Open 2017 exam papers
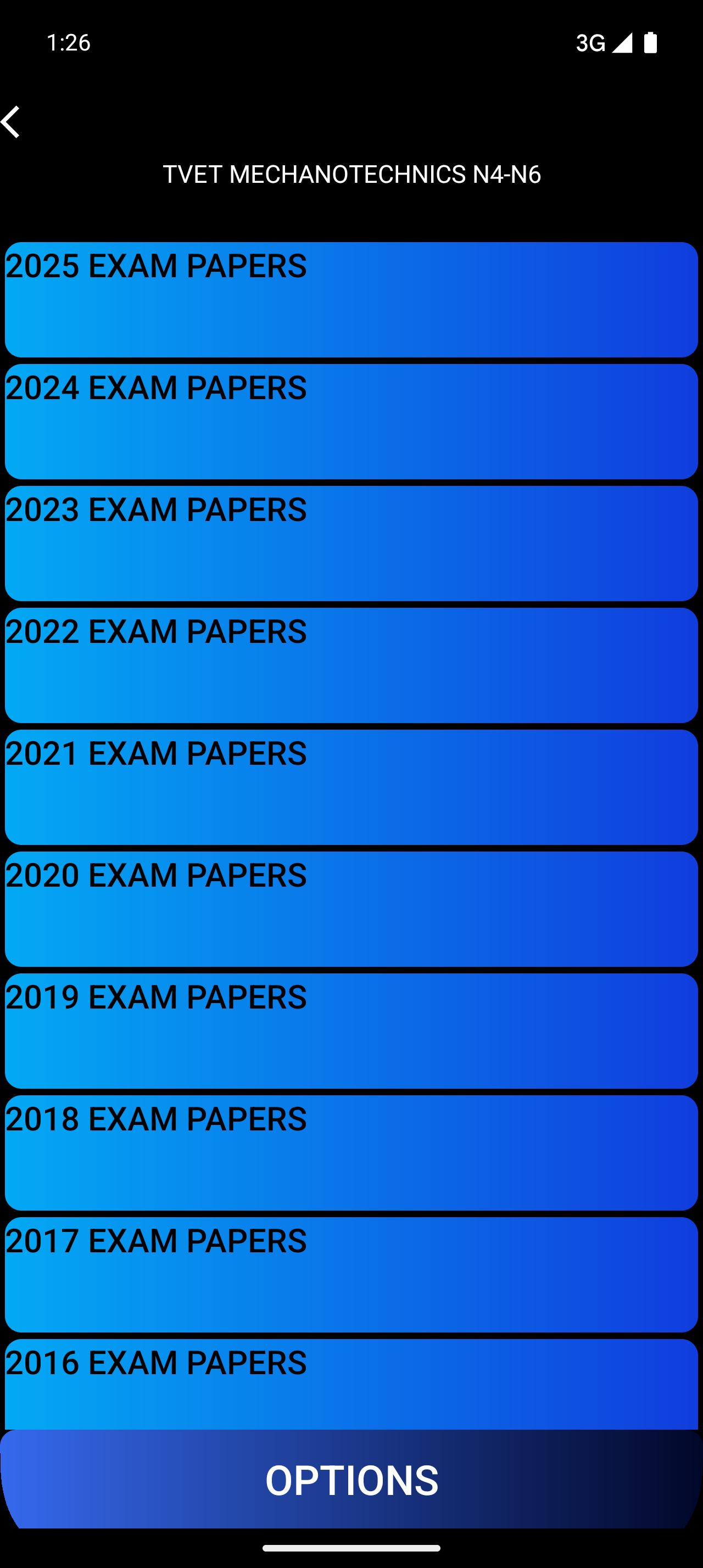 point(351,1273)
